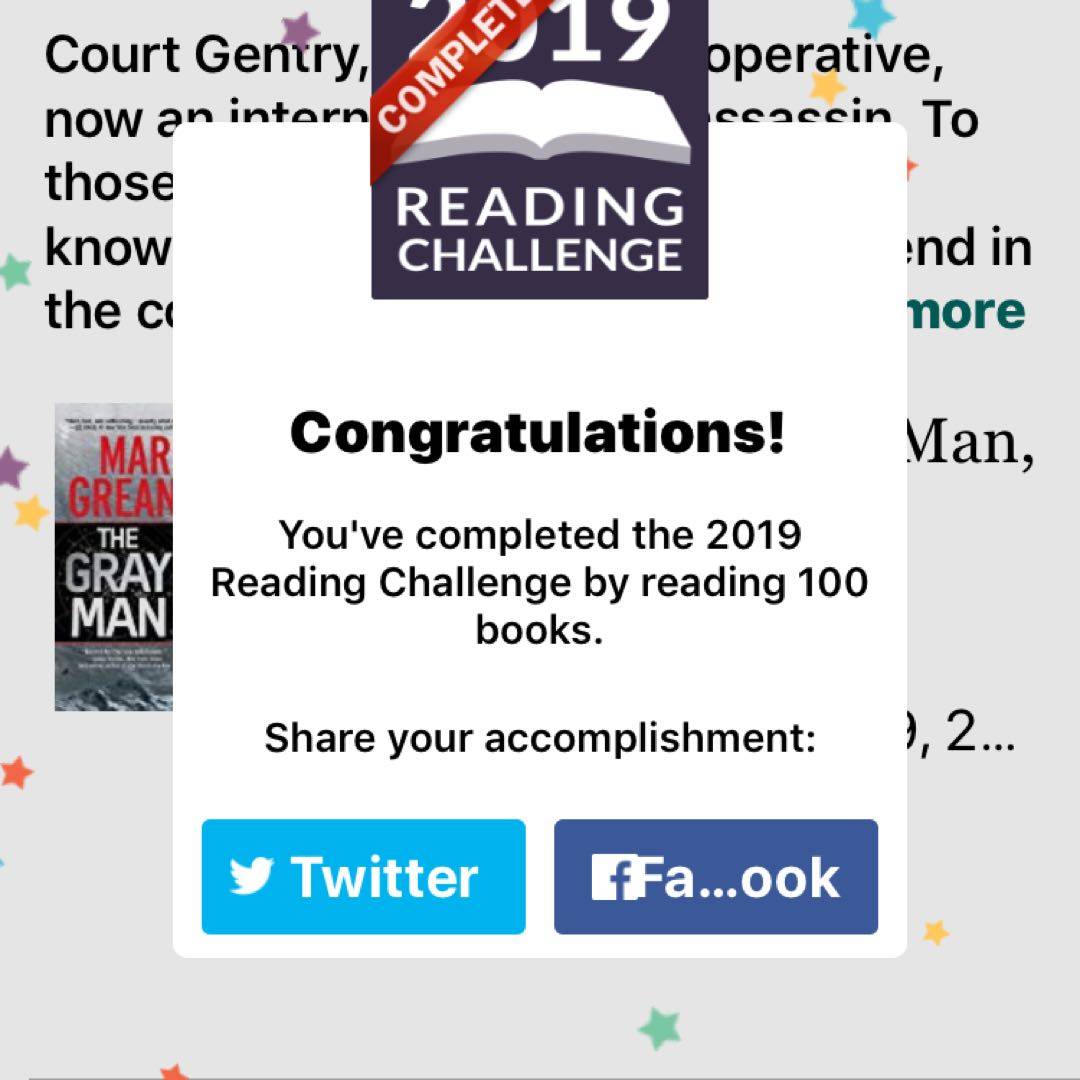Open The Gray Man book cover

point(113,557)
